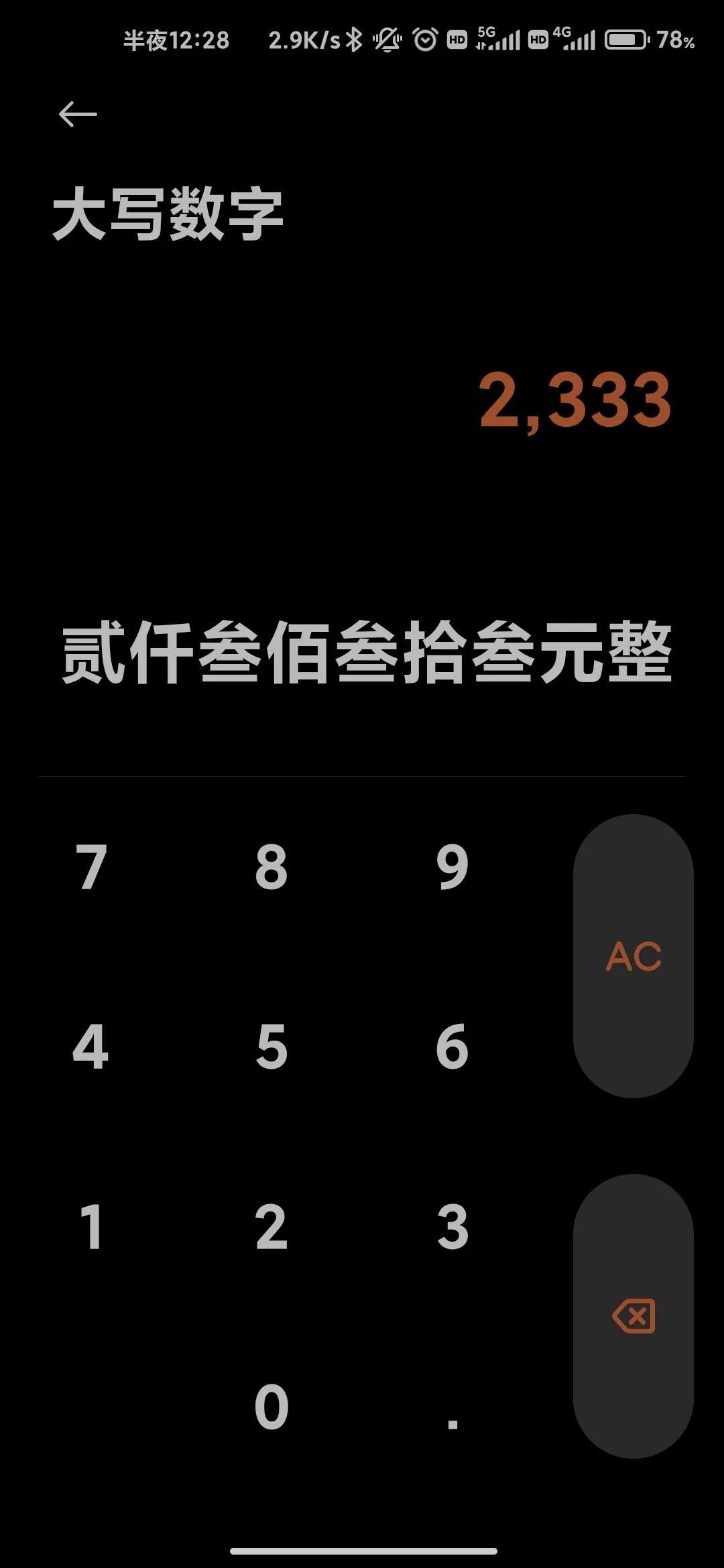The image size is (724, 1568).
Task: Tap the Bluetooth status icon
Action: [355, 40]
